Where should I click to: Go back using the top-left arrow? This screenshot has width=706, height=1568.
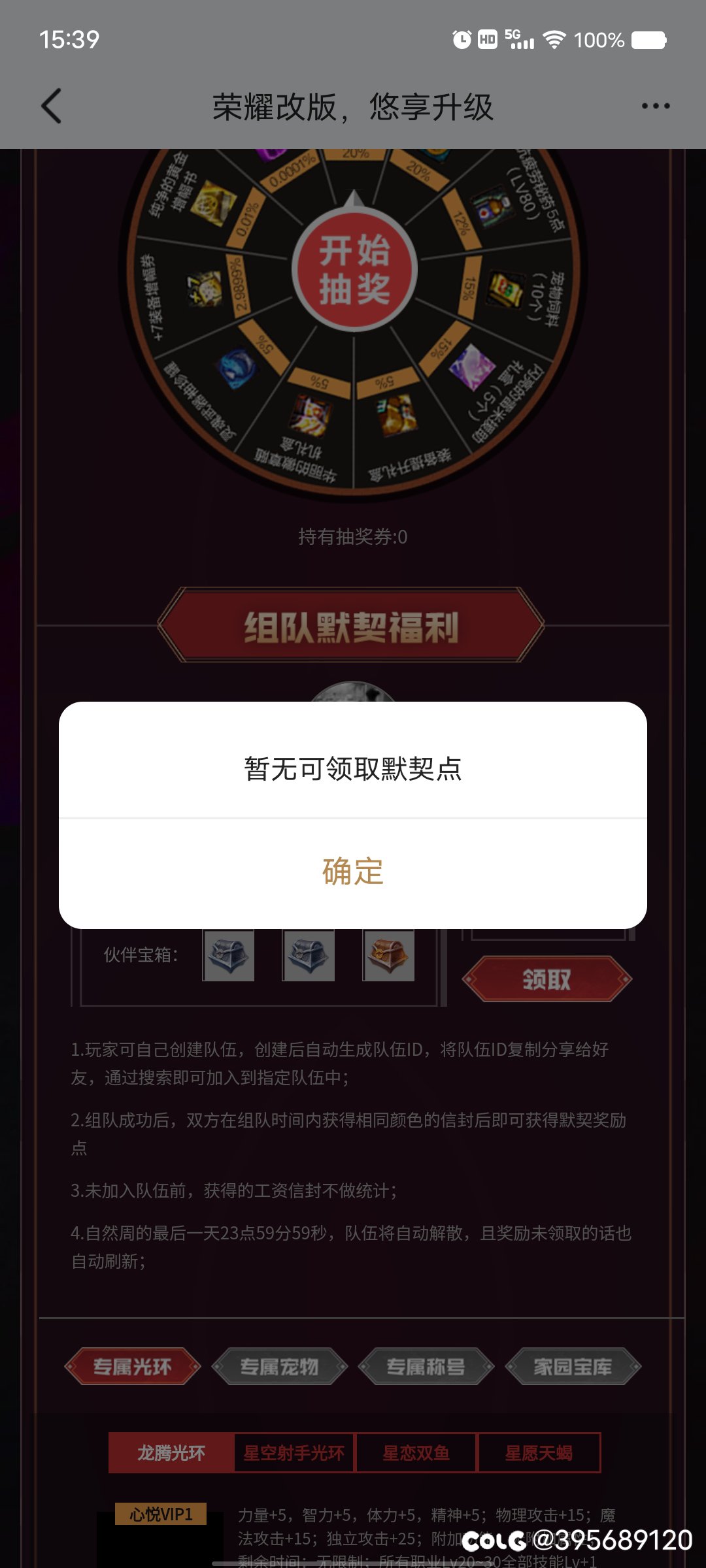[52, 106]
